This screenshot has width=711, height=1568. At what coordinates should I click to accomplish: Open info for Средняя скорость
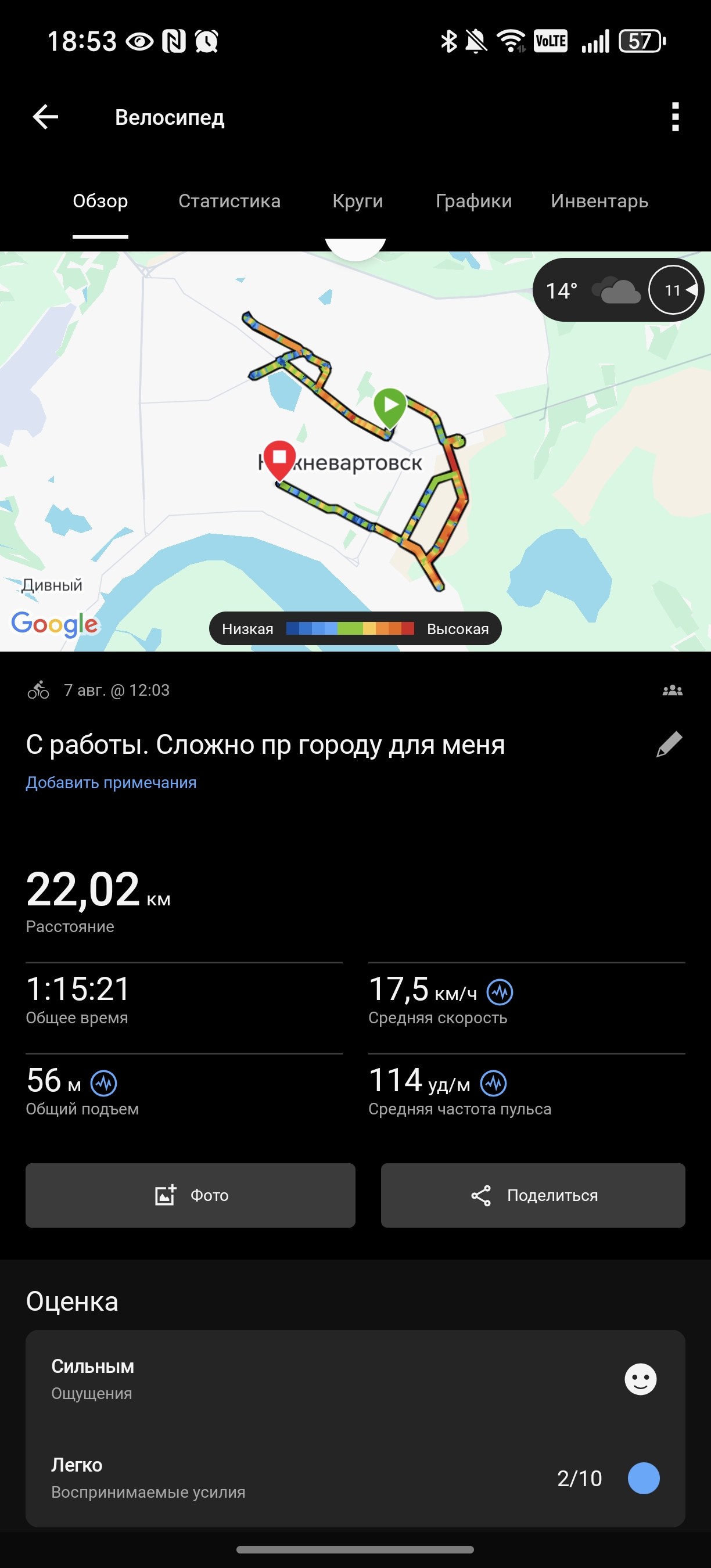[x=500, y=992]
